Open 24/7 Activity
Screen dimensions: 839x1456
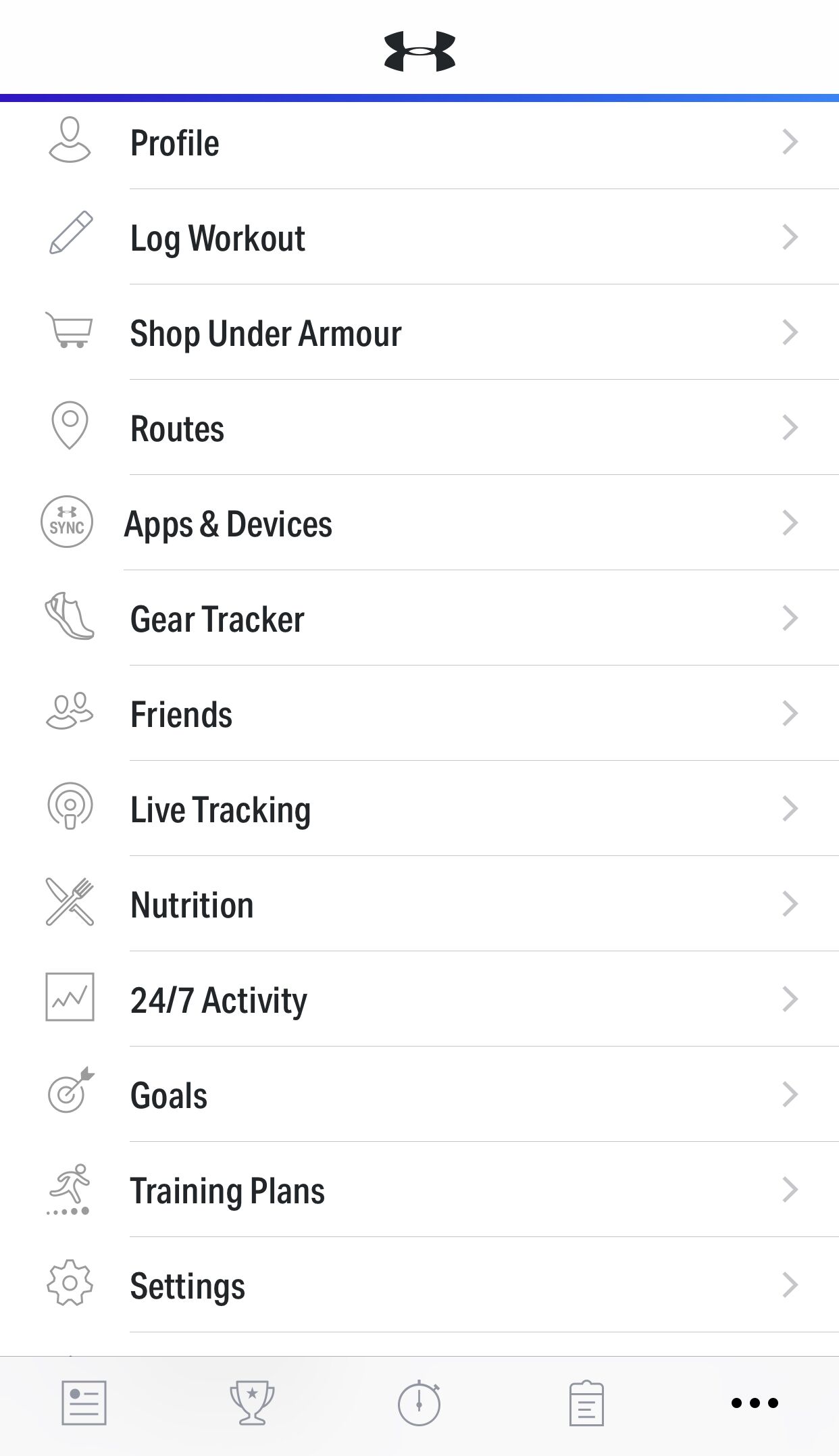point(219,999)
